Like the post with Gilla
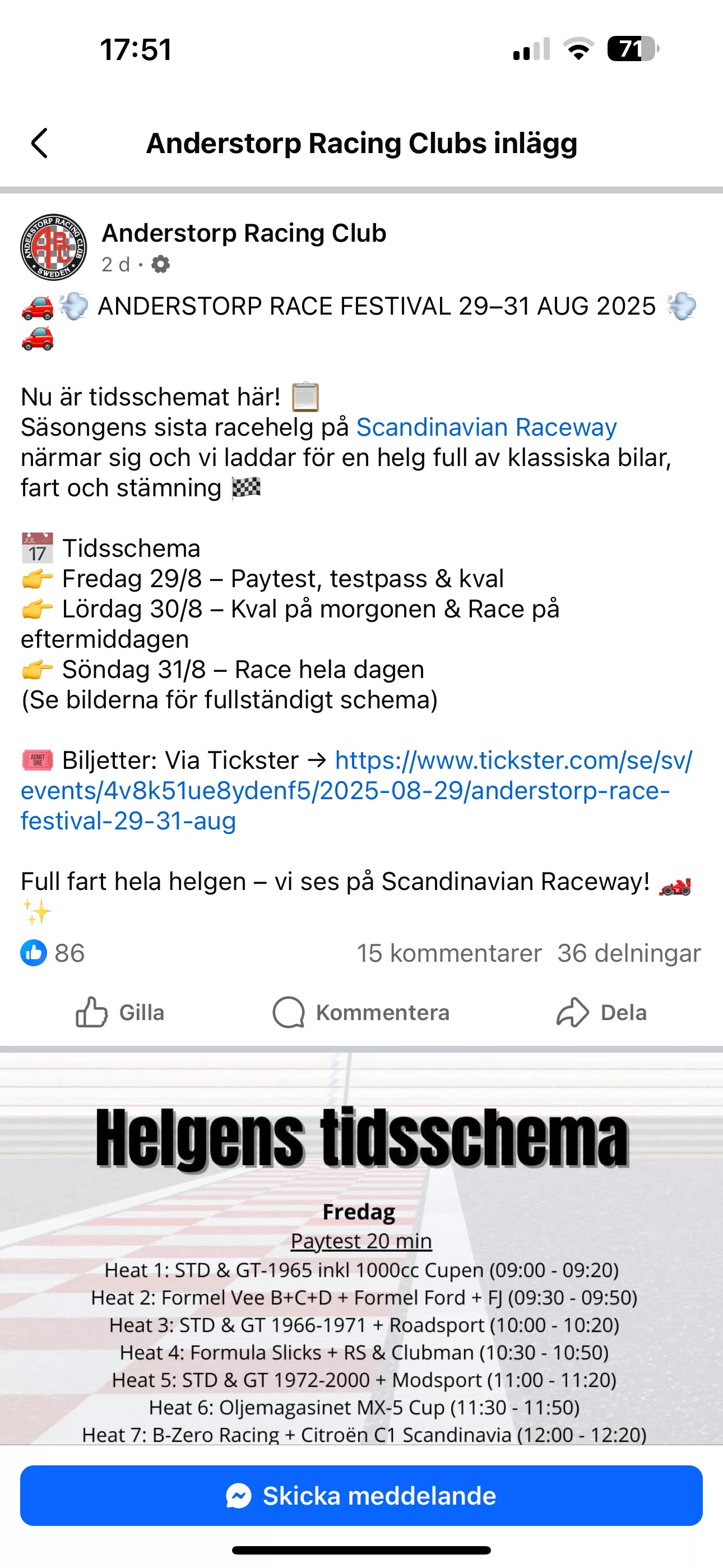723x1568 pixels. (x=120, y=1013)
